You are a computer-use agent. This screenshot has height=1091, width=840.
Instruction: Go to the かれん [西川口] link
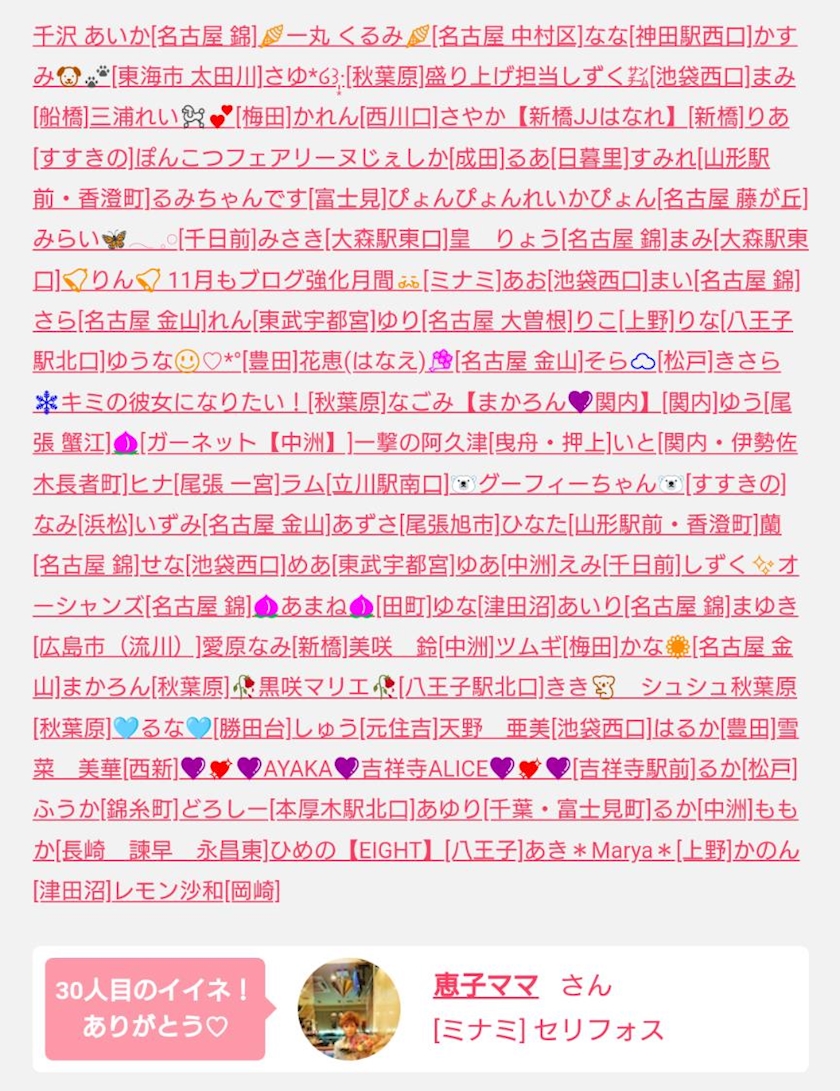(365, 117)
